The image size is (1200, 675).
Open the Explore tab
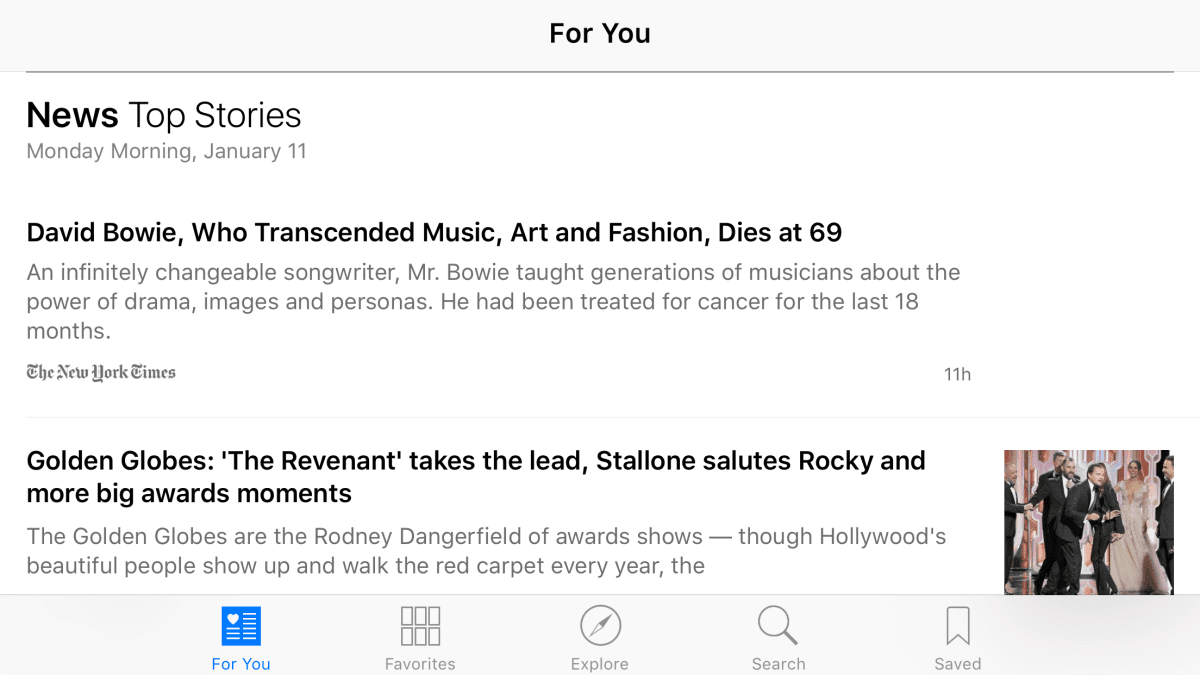600,638
